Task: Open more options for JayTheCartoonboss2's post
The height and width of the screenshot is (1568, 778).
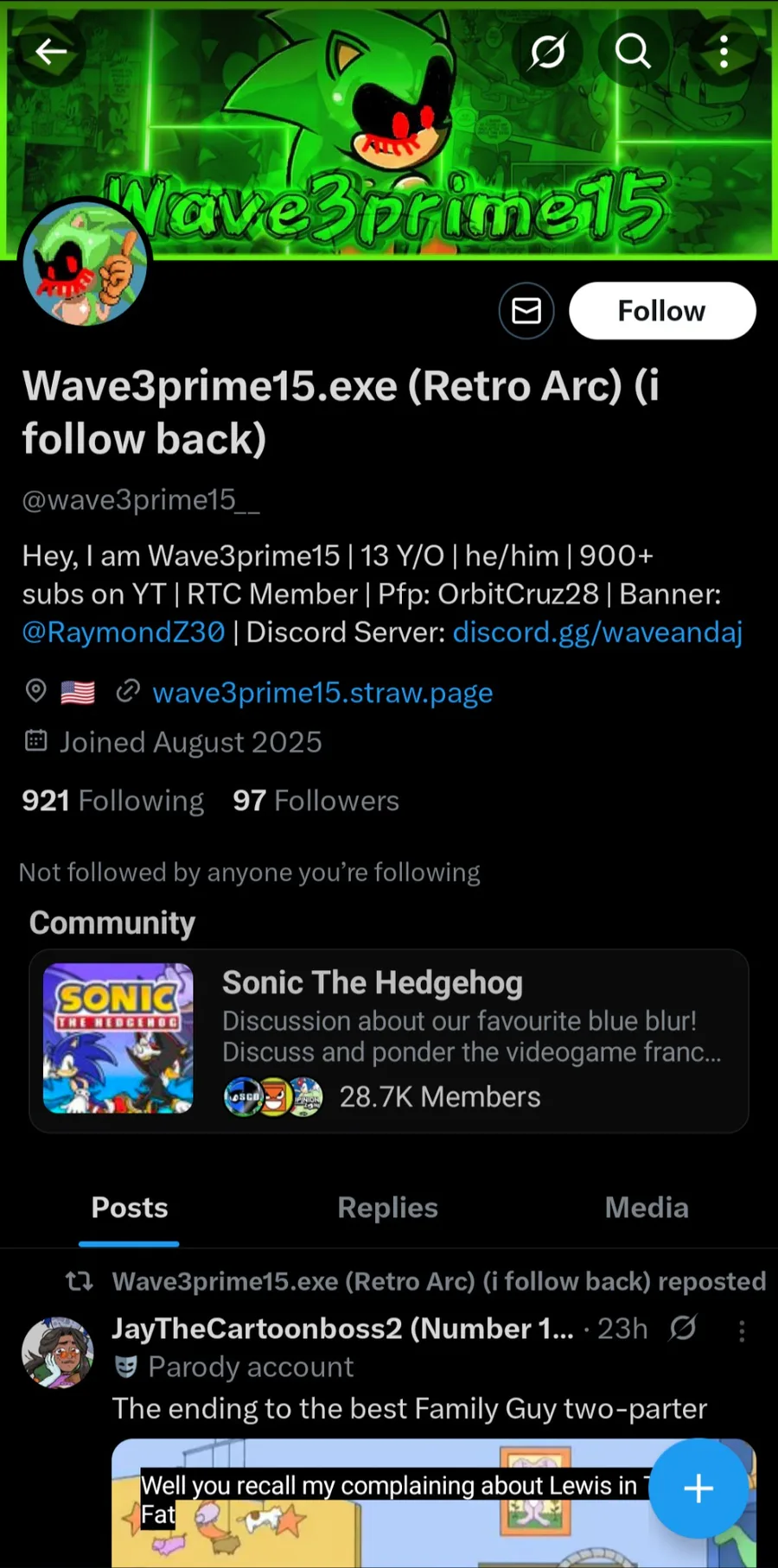Action: (x=741, y=1330)
